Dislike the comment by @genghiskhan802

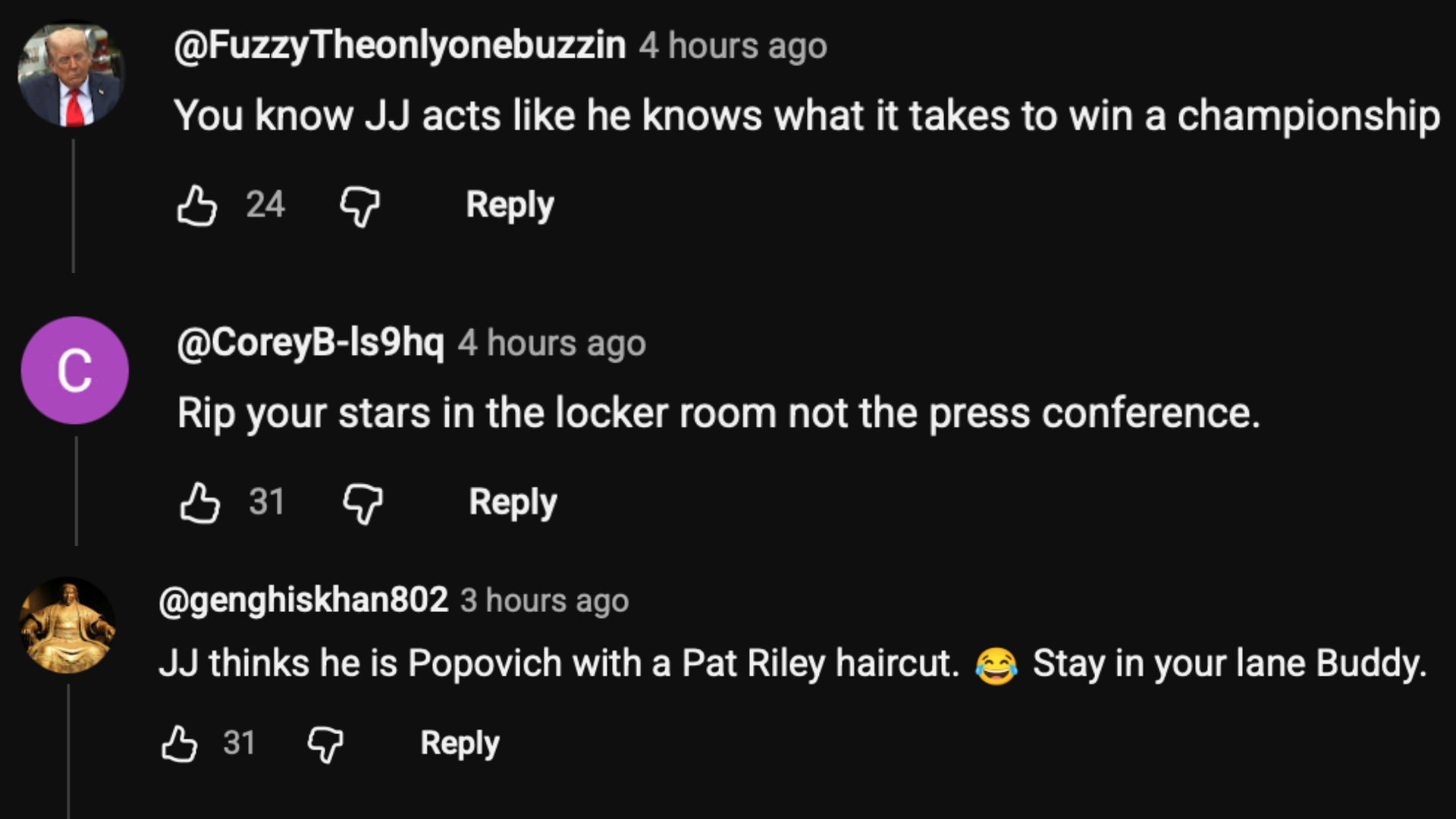click(x=325, y=744)
